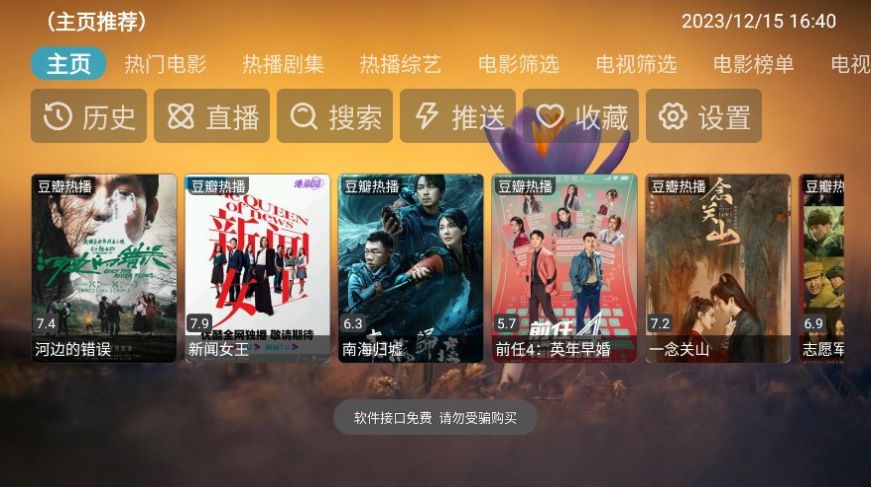Open 设置 settings
The image size is (871, 487).
pos(704,117)
